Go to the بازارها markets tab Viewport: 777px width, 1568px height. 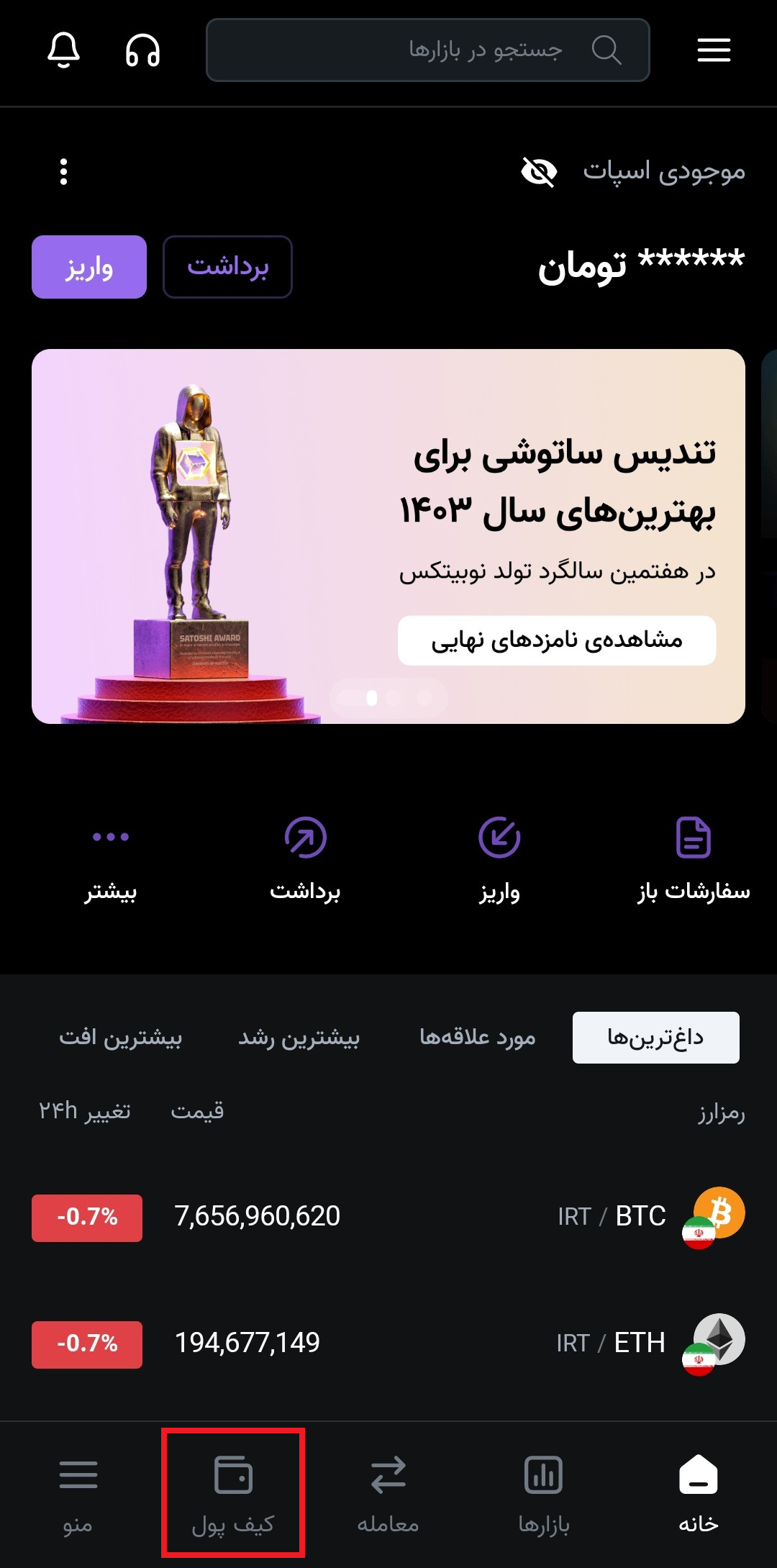(544, 1493)
